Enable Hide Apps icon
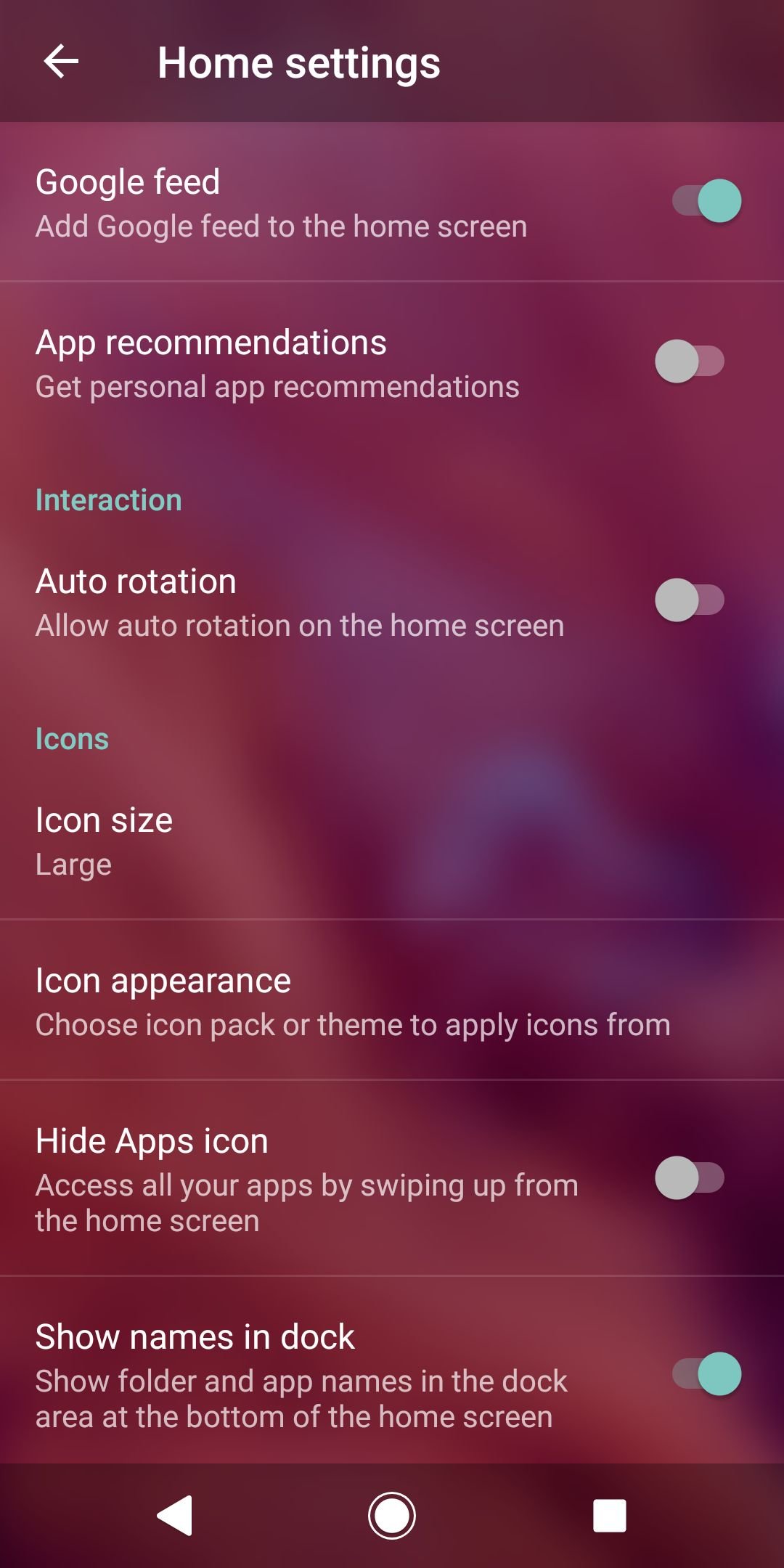 pyautogui.click(x=690, y=1177)
